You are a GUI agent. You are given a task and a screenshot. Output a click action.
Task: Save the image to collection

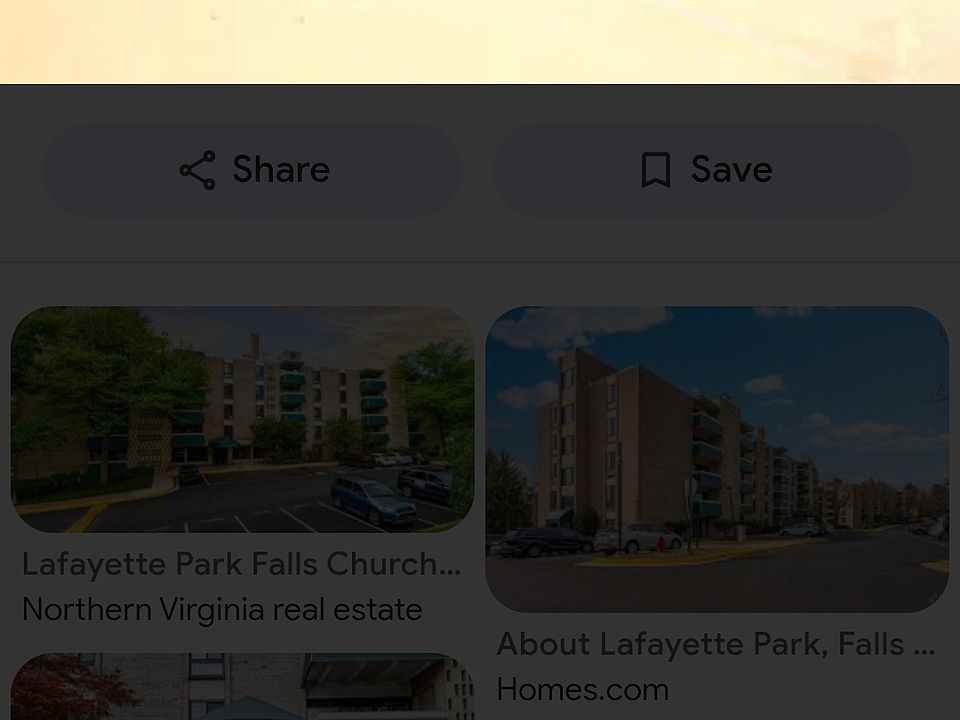pos(703,170)
